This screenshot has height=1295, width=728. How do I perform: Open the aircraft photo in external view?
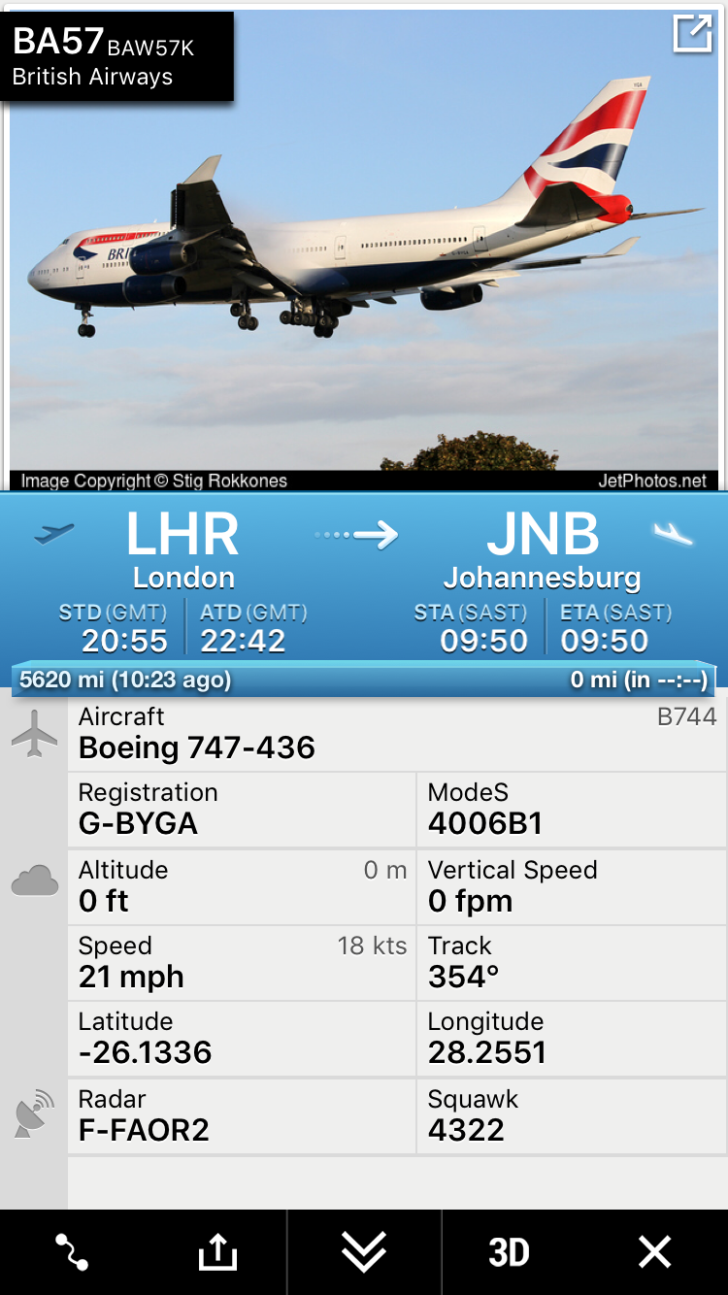(692, 35)
